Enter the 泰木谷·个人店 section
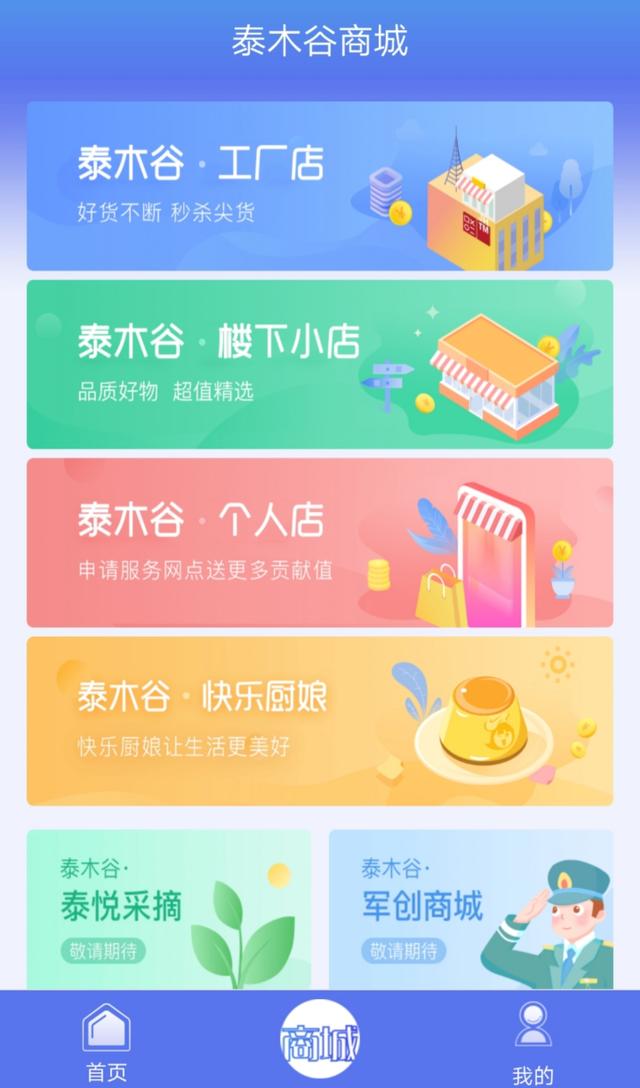This screenshot has width=640, height=1088. [320, 542]
